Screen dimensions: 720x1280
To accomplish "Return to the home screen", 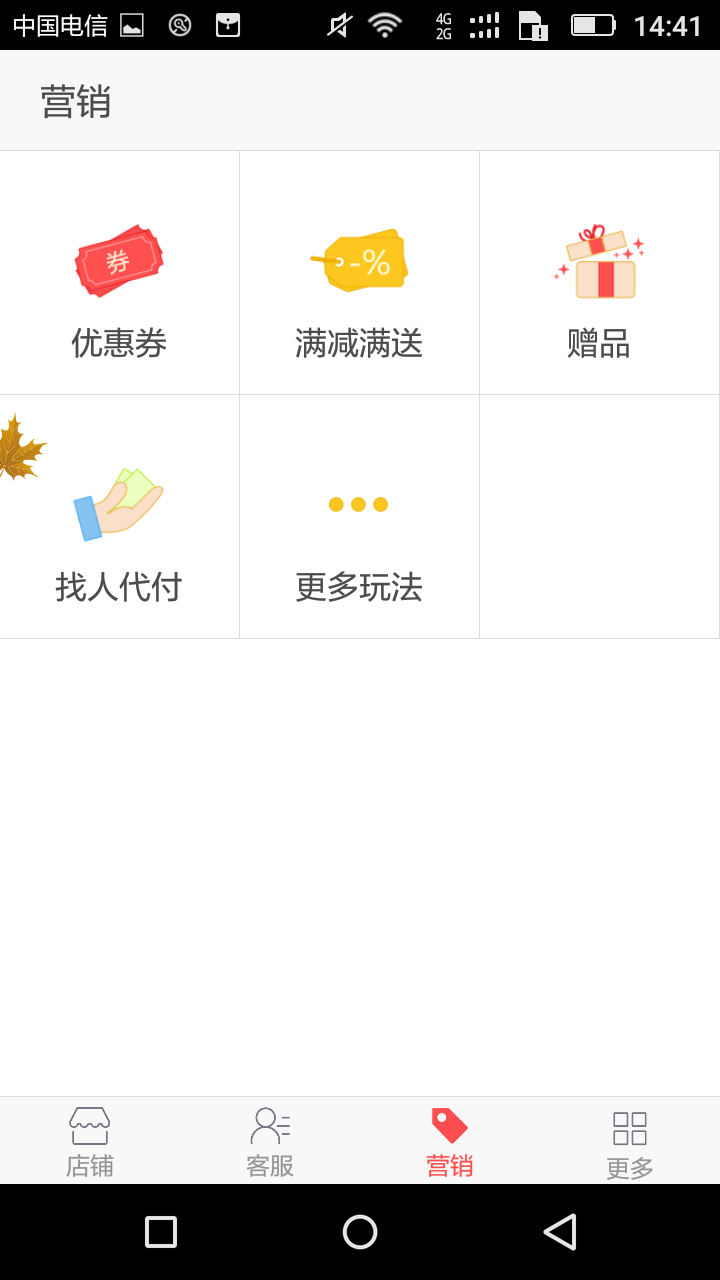I will pyautogui.click(x=360, y=1232).
